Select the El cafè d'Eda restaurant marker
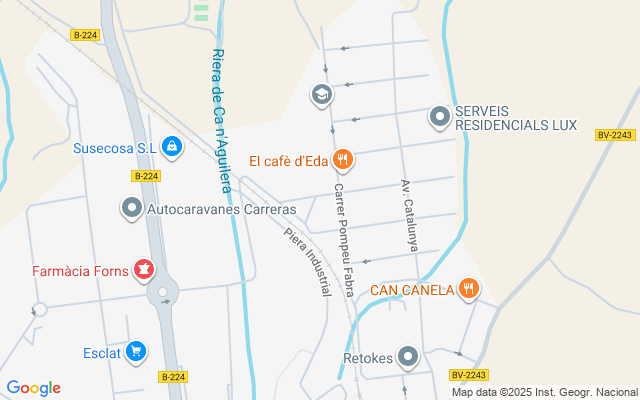This screenshot has height=400, width=640. click(x=343, y=159)
